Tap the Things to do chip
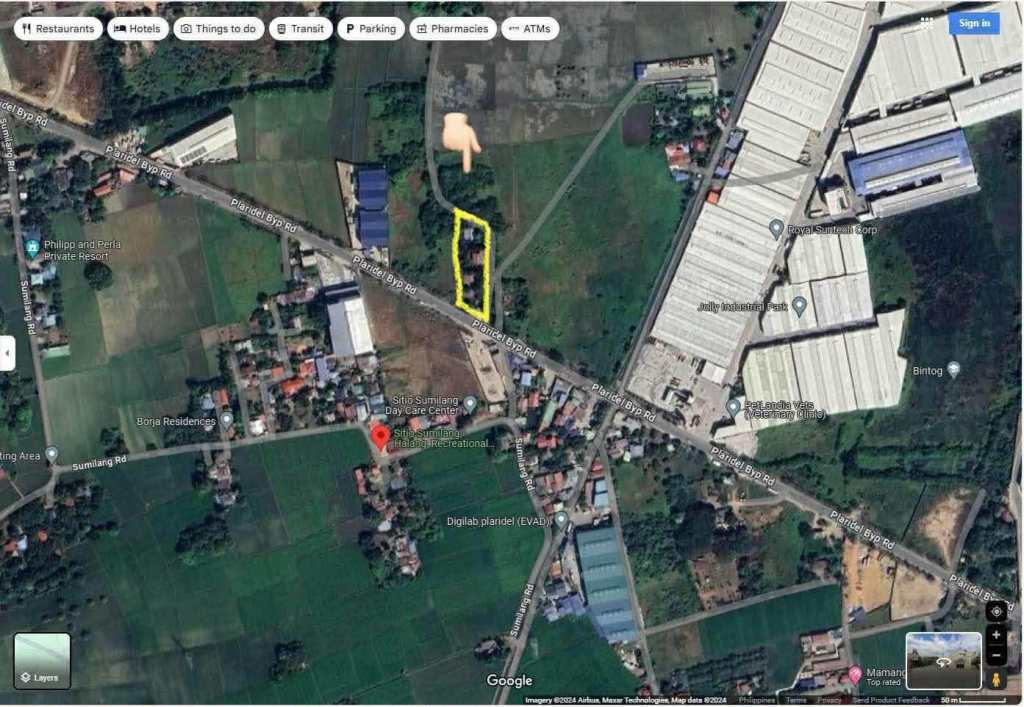The height and width of the screenshot is (707, 1024). (x=217, y=29)
